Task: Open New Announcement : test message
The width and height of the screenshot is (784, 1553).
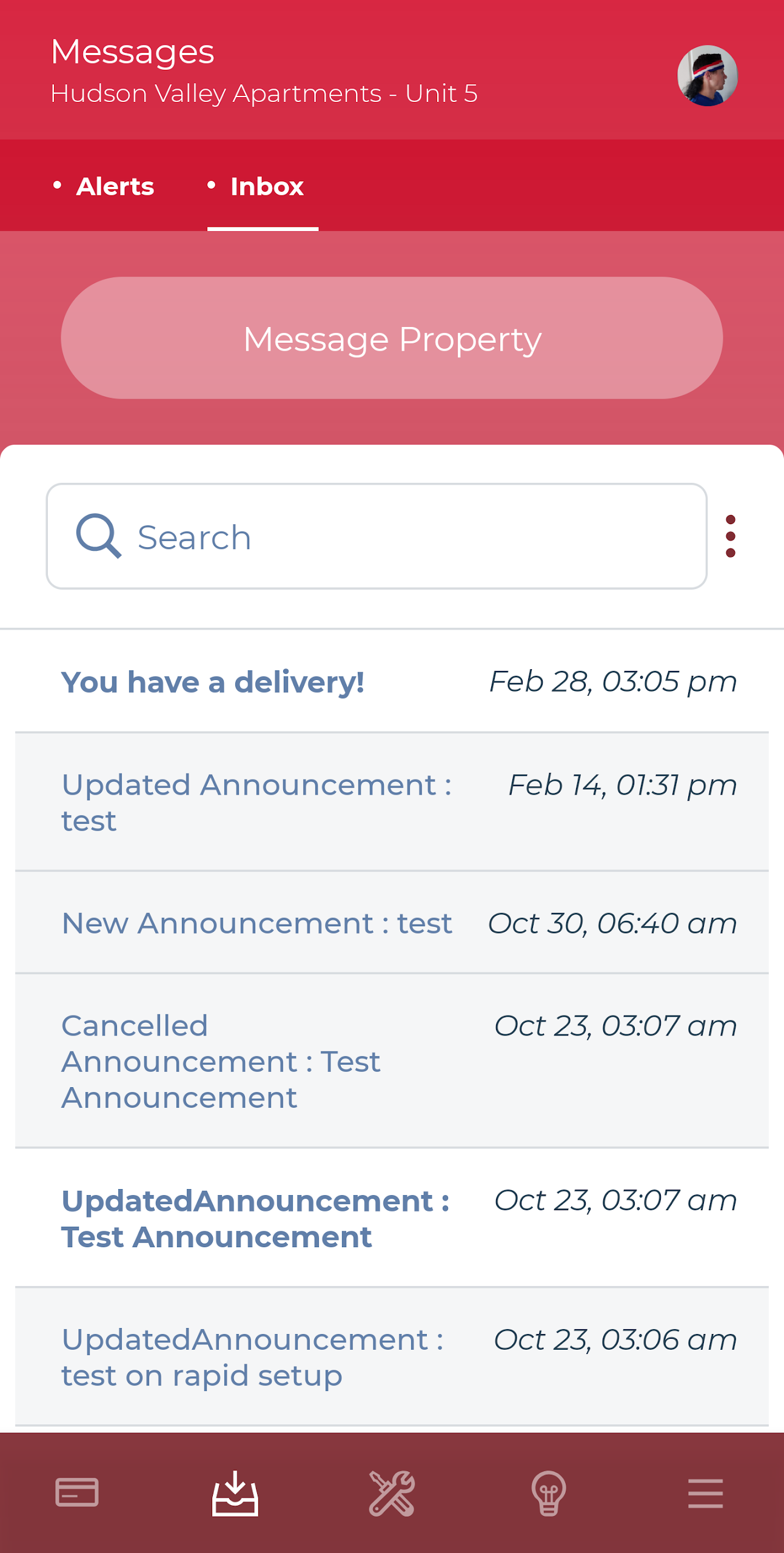Action: (392, 923)
